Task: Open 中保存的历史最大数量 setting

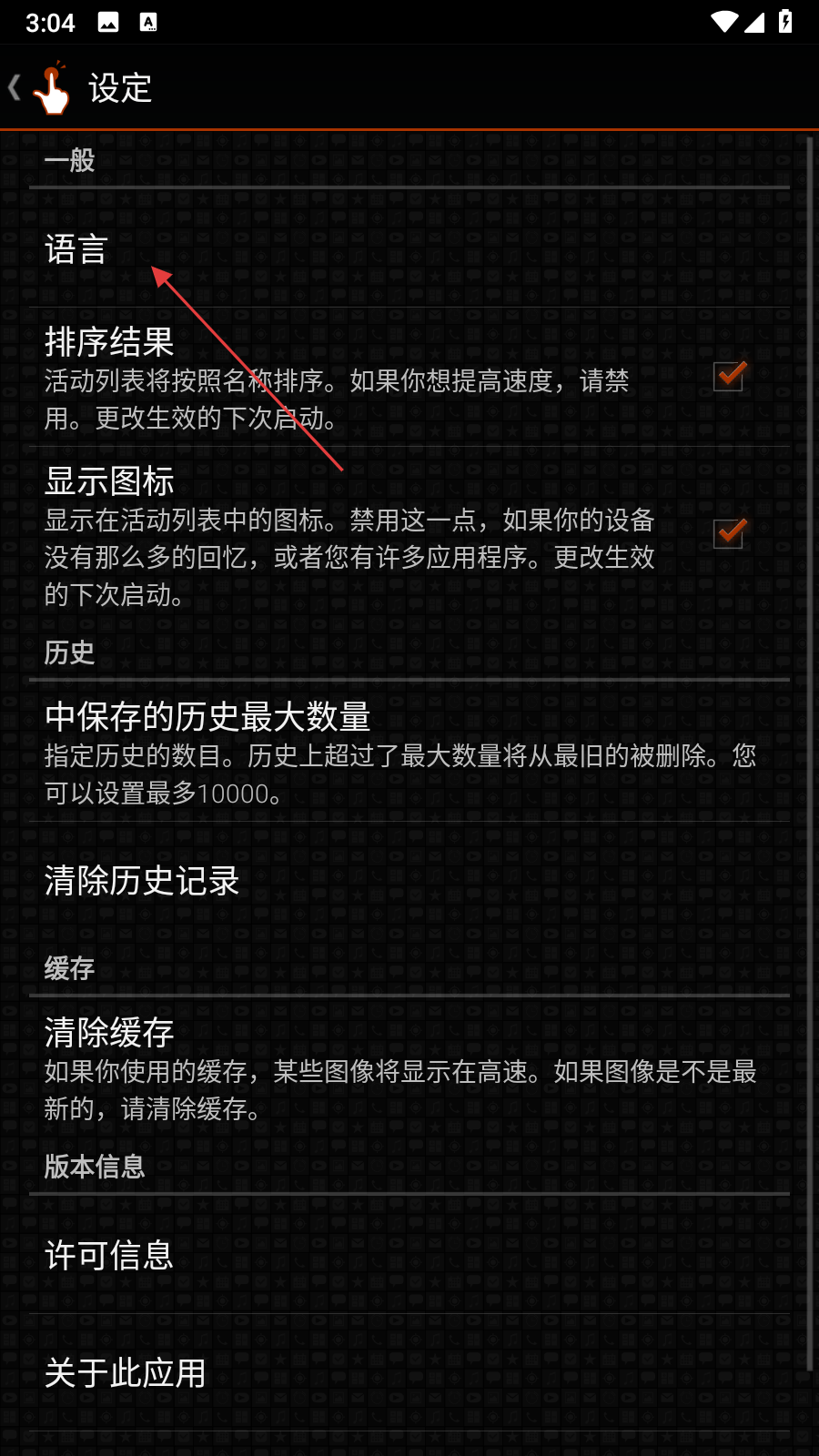Action: pyautogui.click(x=400, y=753)
